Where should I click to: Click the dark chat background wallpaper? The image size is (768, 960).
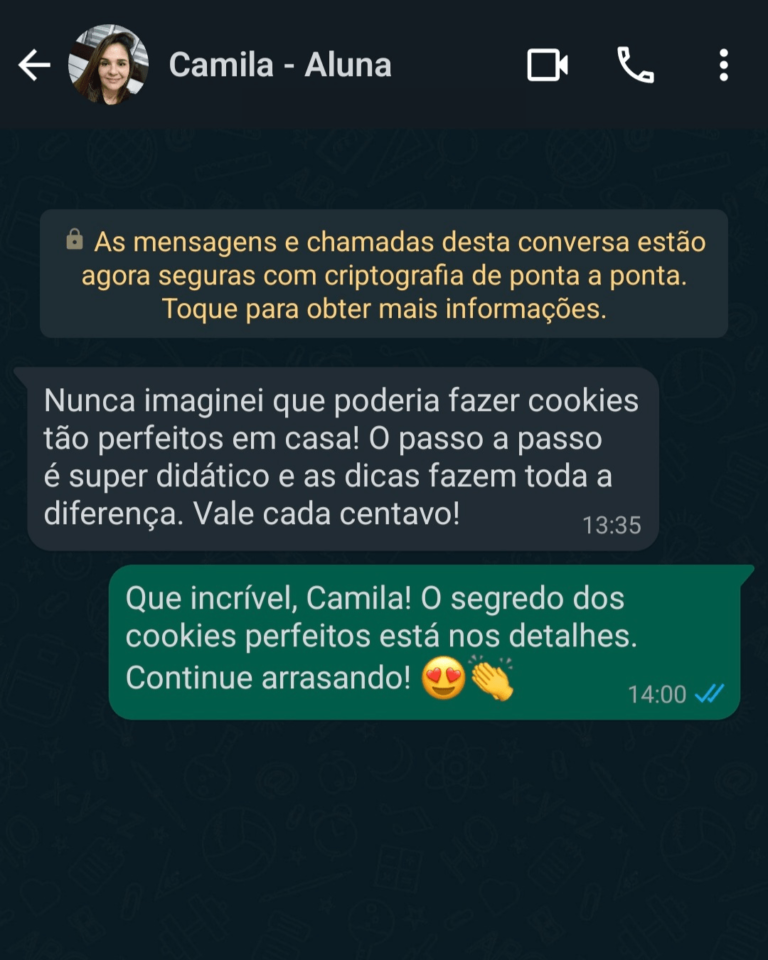(384, 850)
